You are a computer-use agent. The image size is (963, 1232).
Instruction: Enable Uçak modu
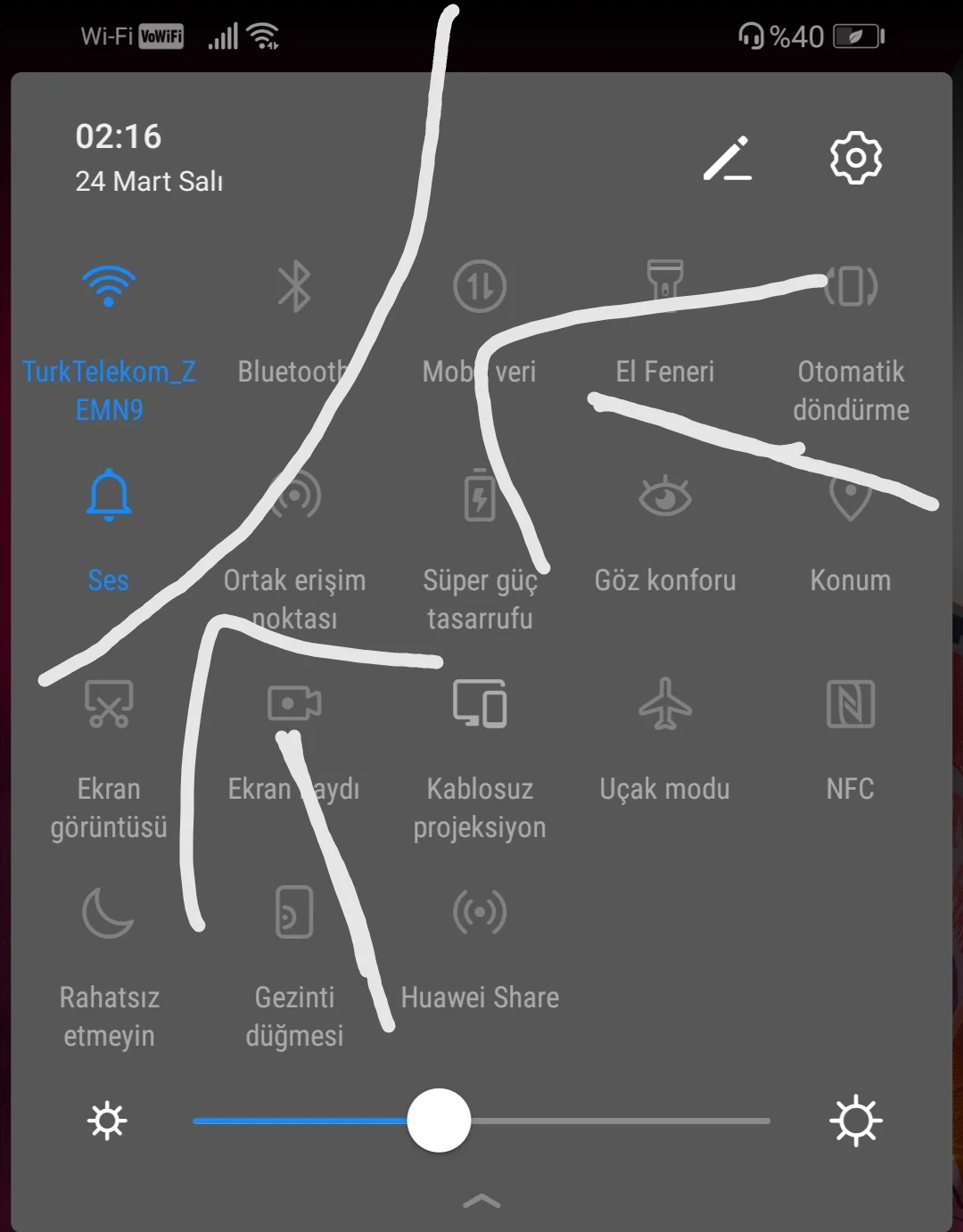665,704
